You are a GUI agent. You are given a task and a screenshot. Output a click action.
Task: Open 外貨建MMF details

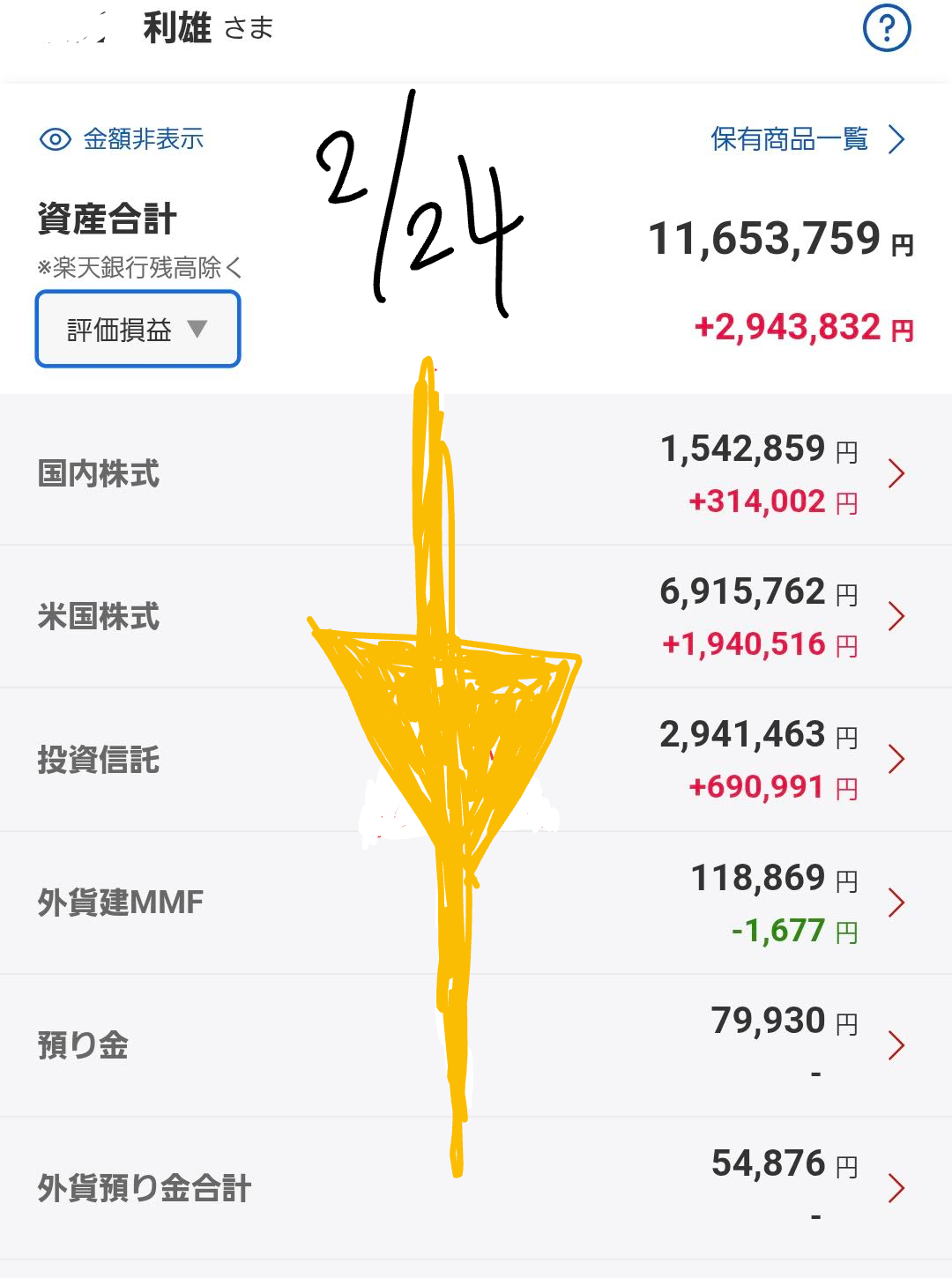coord(476,903)
